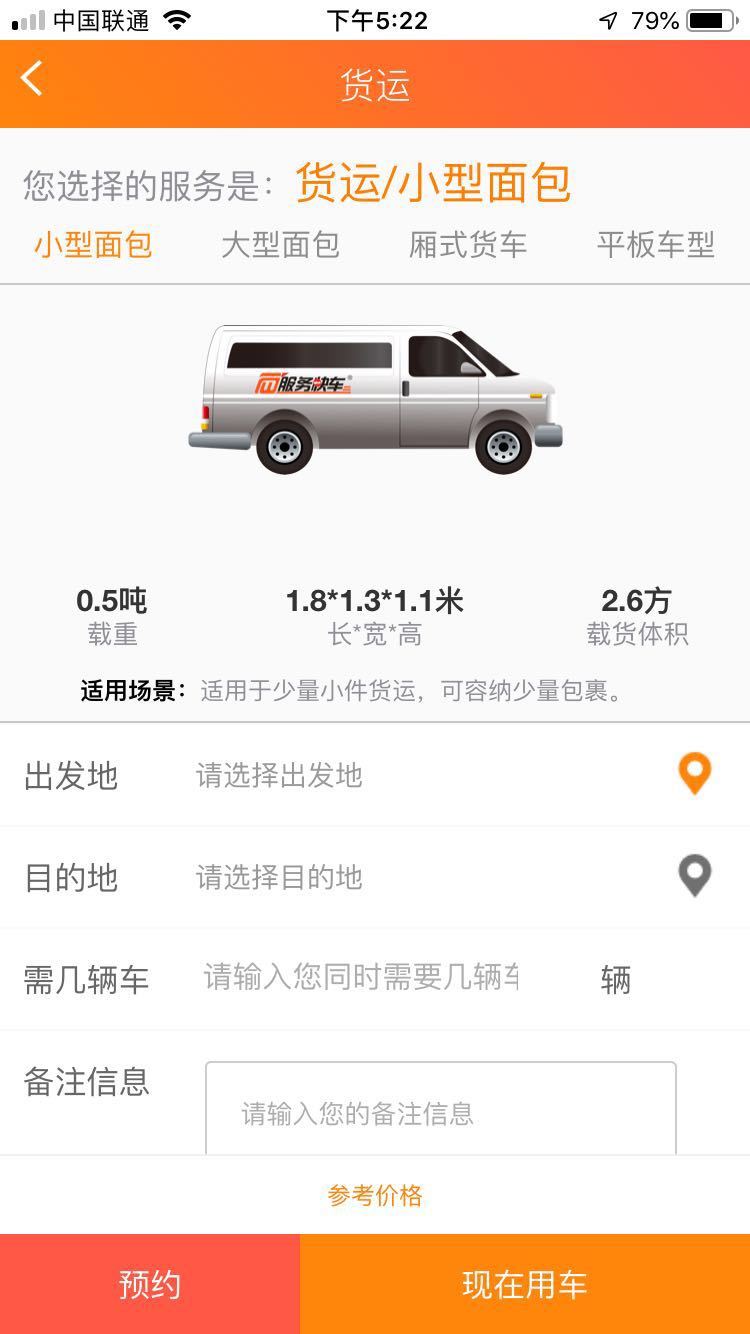Go back using the top-left arrow
Screen dimensions: 750x1334
32,79
